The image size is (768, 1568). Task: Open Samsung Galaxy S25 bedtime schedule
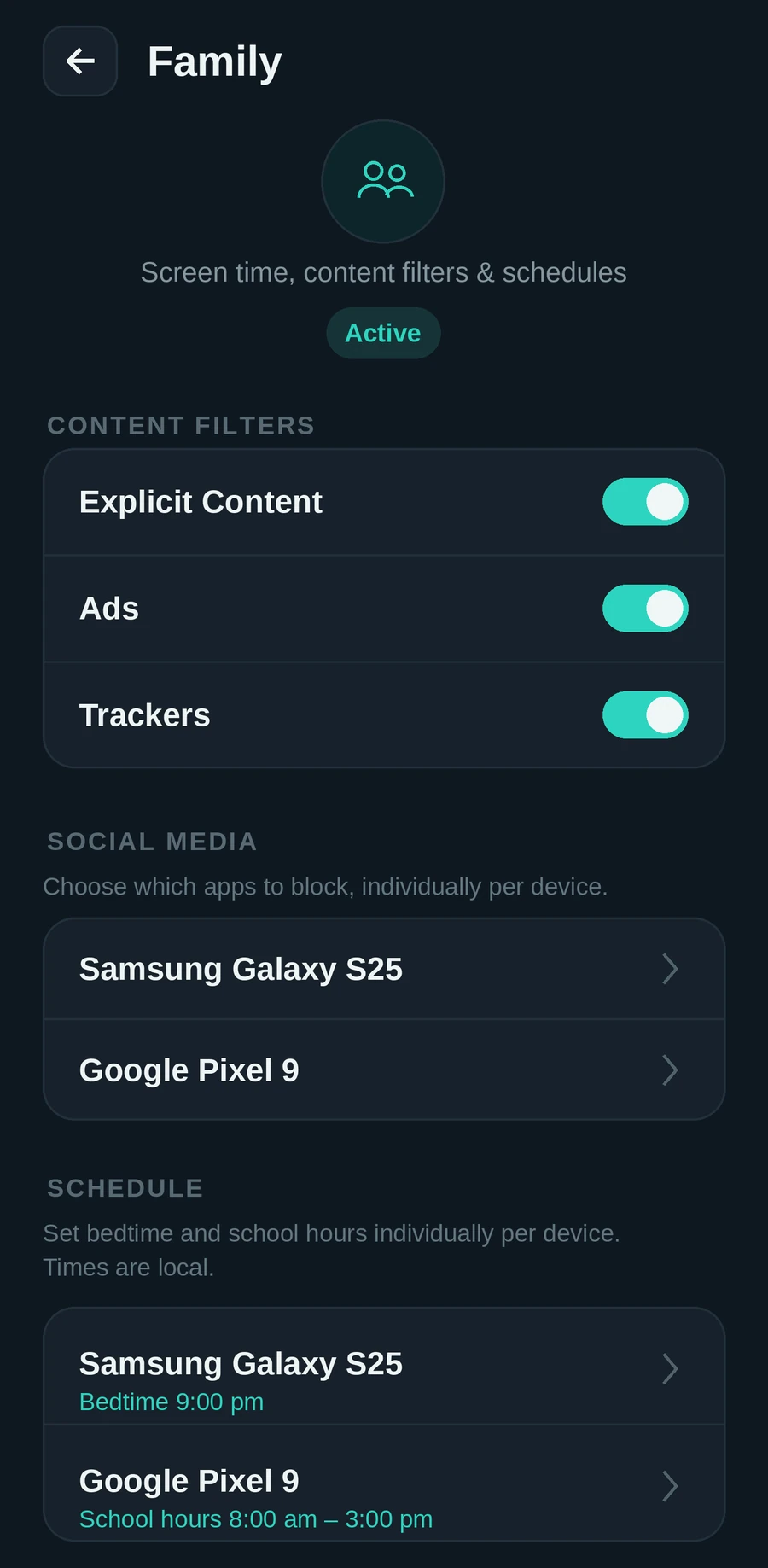pos(384,1367)
